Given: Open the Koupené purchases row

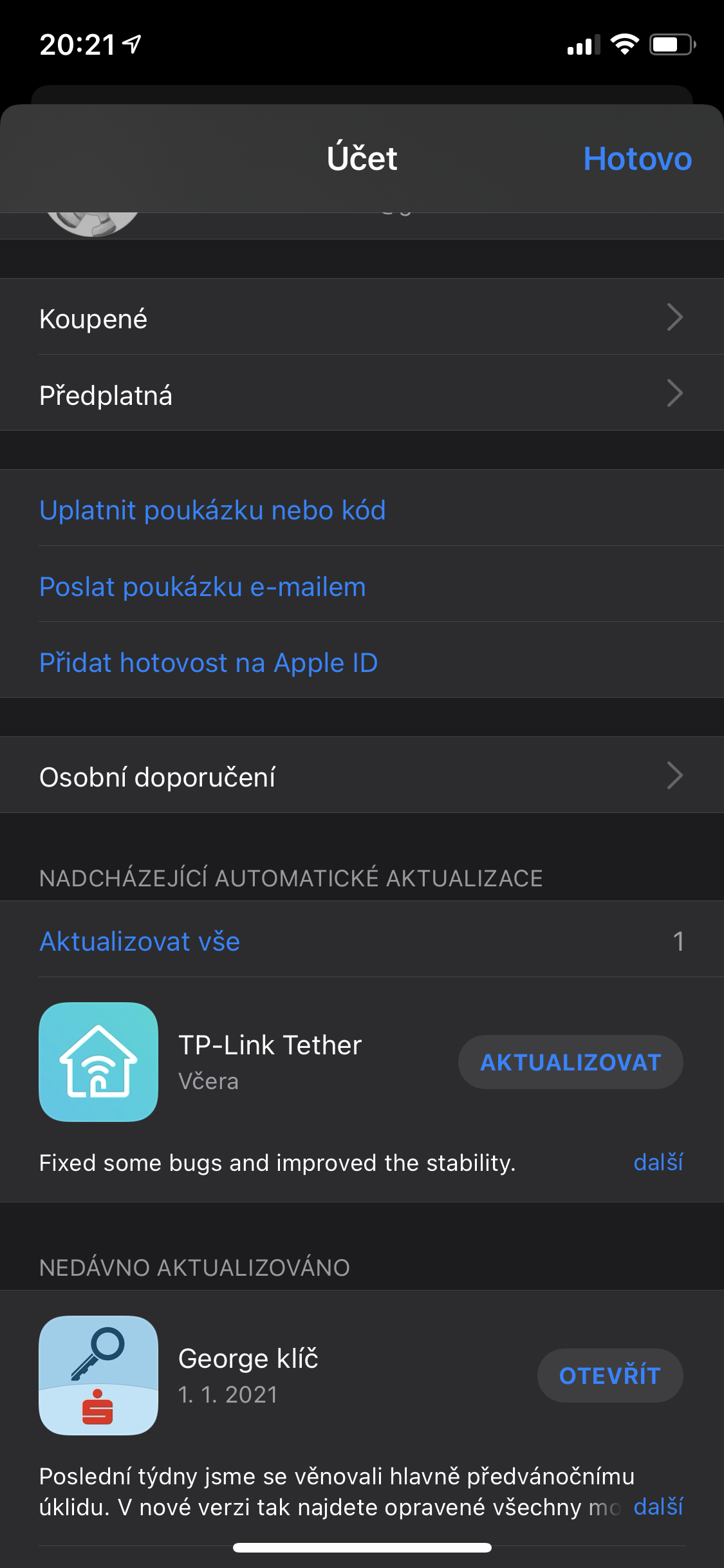Looking at the screenshot, I should coord(360,317).
